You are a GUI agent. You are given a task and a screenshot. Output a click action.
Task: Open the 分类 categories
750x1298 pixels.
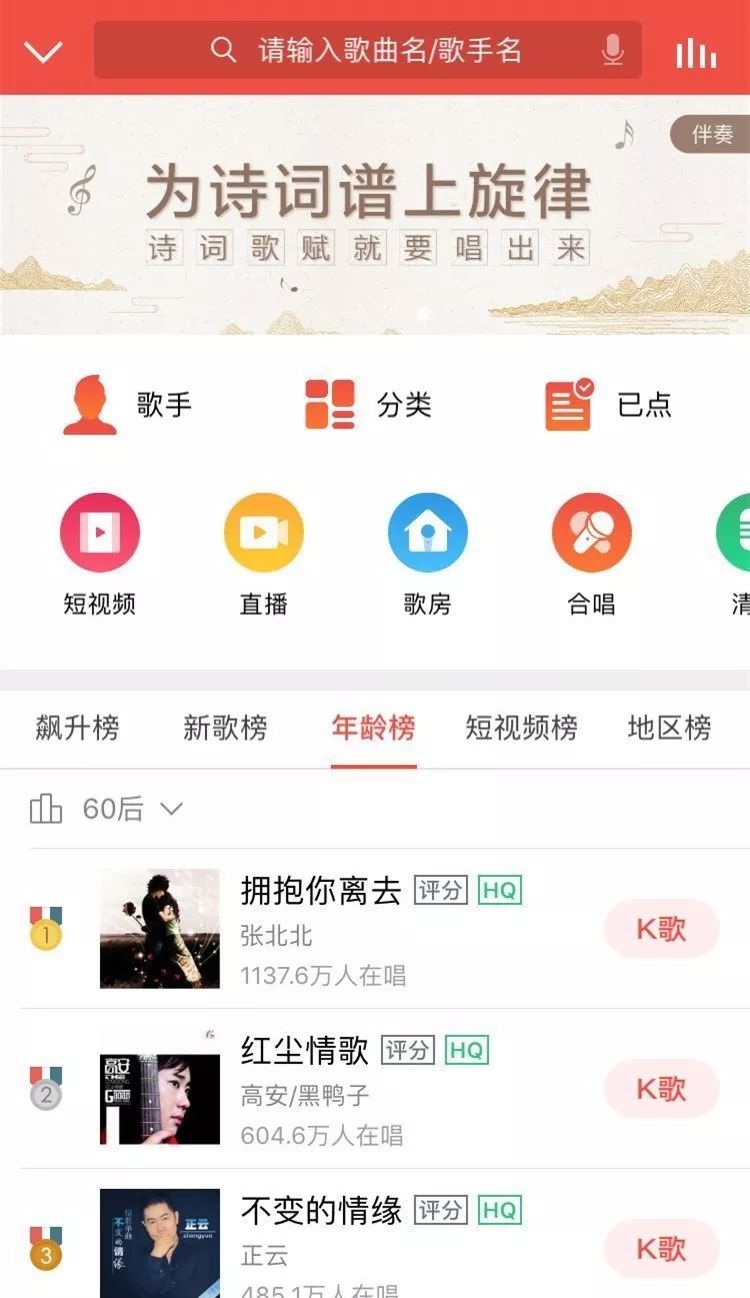(x=368, y=405)
